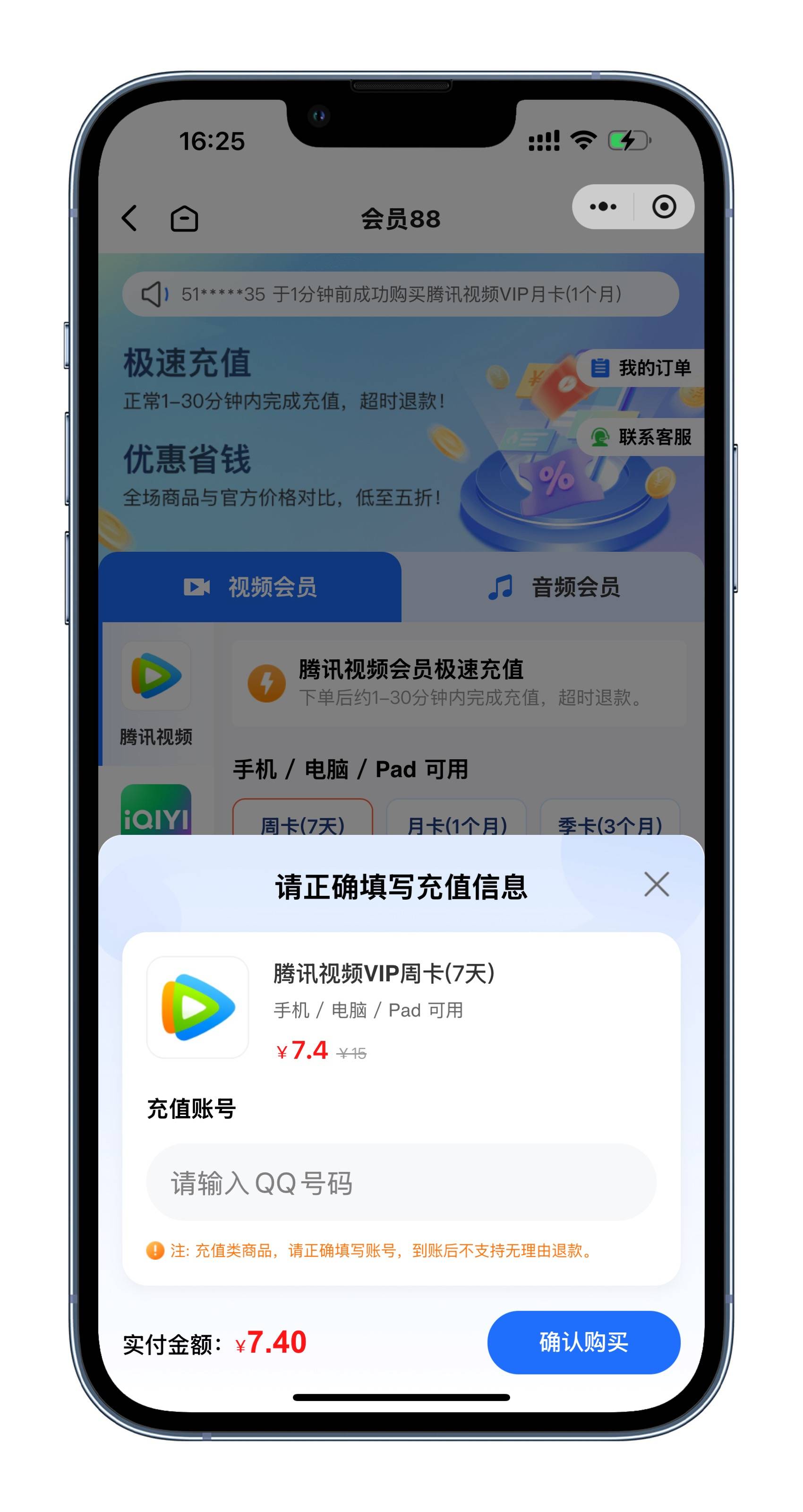
Task: Open the home icon in header
Action: click(184, 218)
